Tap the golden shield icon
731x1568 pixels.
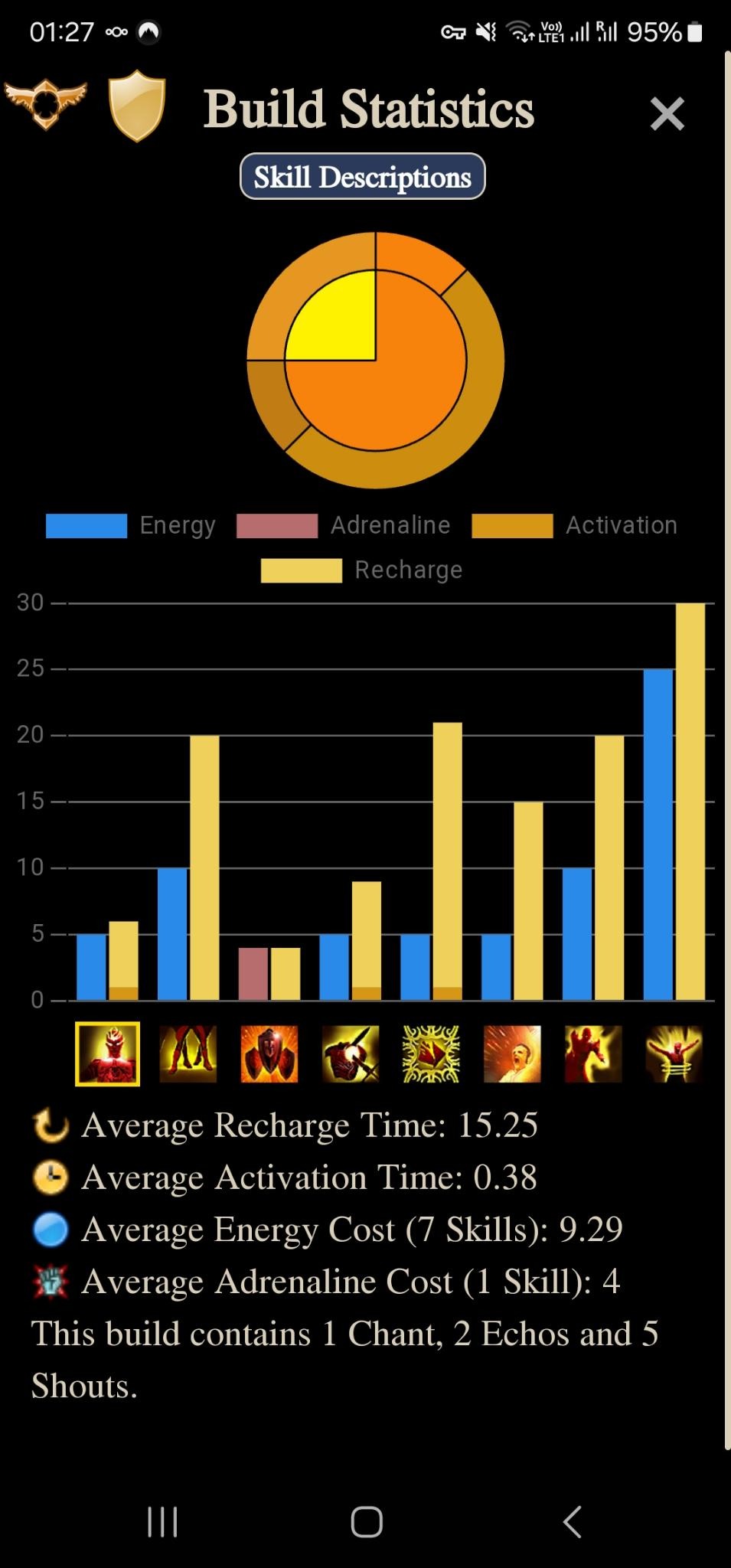(137, 106)
